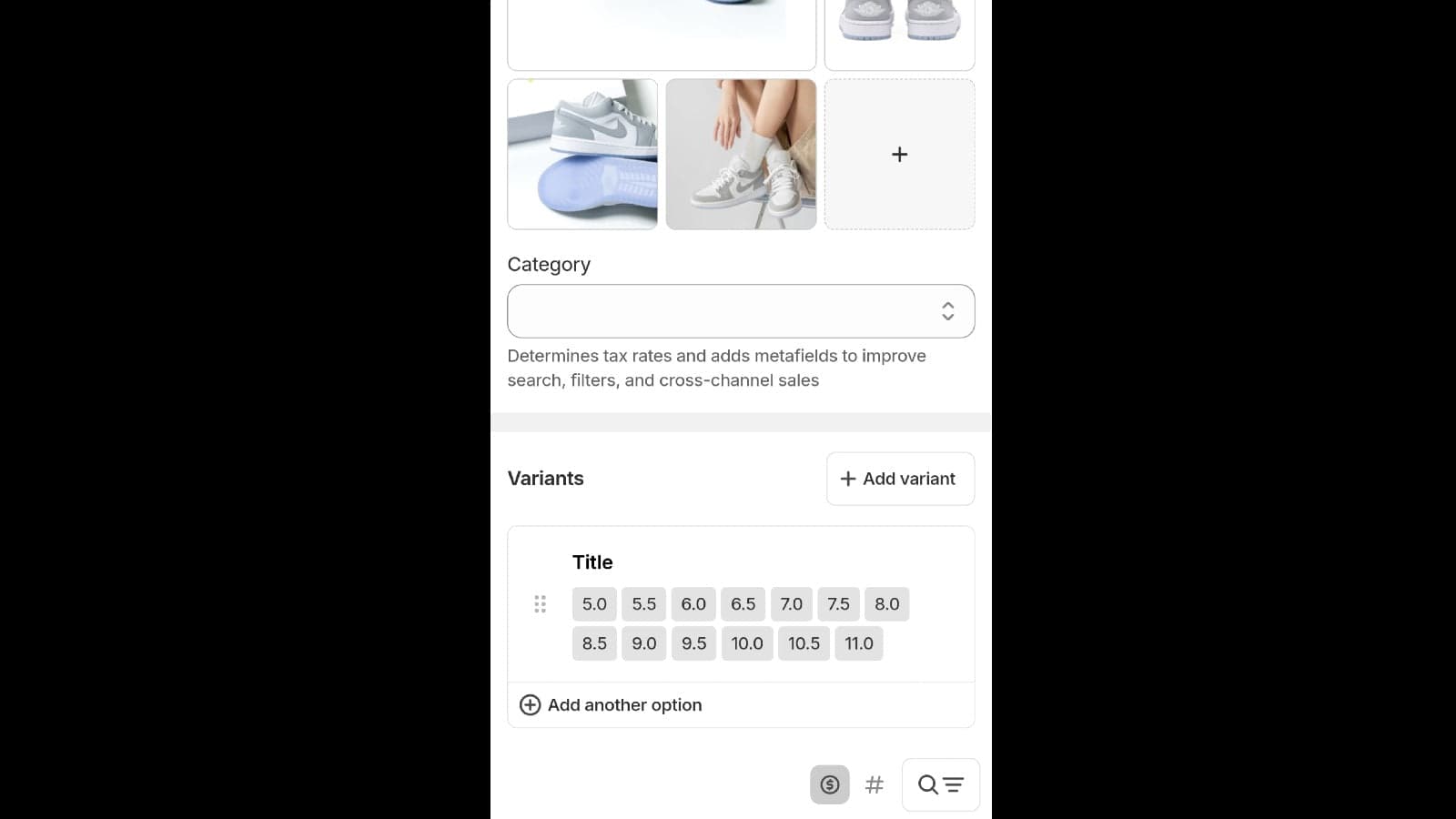This screenshot has height=819, width=1456.
Task: Tap the drag handle beside Title option
Action: (540, 604)
